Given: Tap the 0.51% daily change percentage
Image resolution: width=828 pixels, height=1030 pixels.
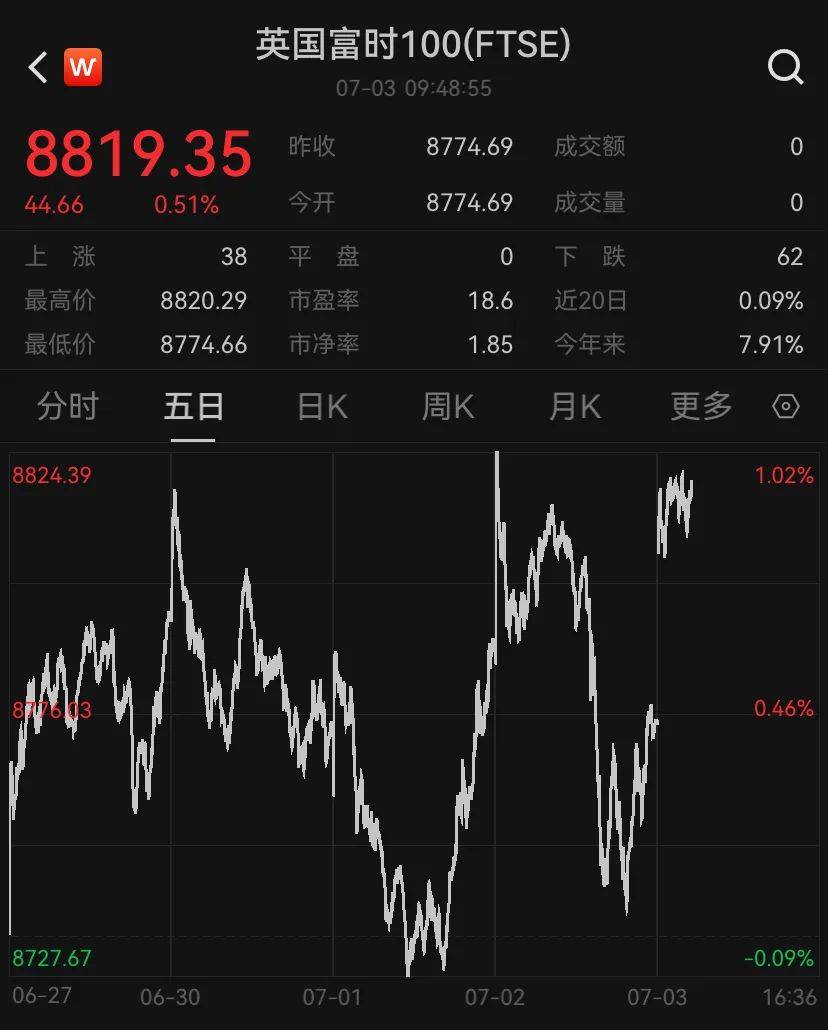Looking at the screenshot, I should click(x=190, y=204).
